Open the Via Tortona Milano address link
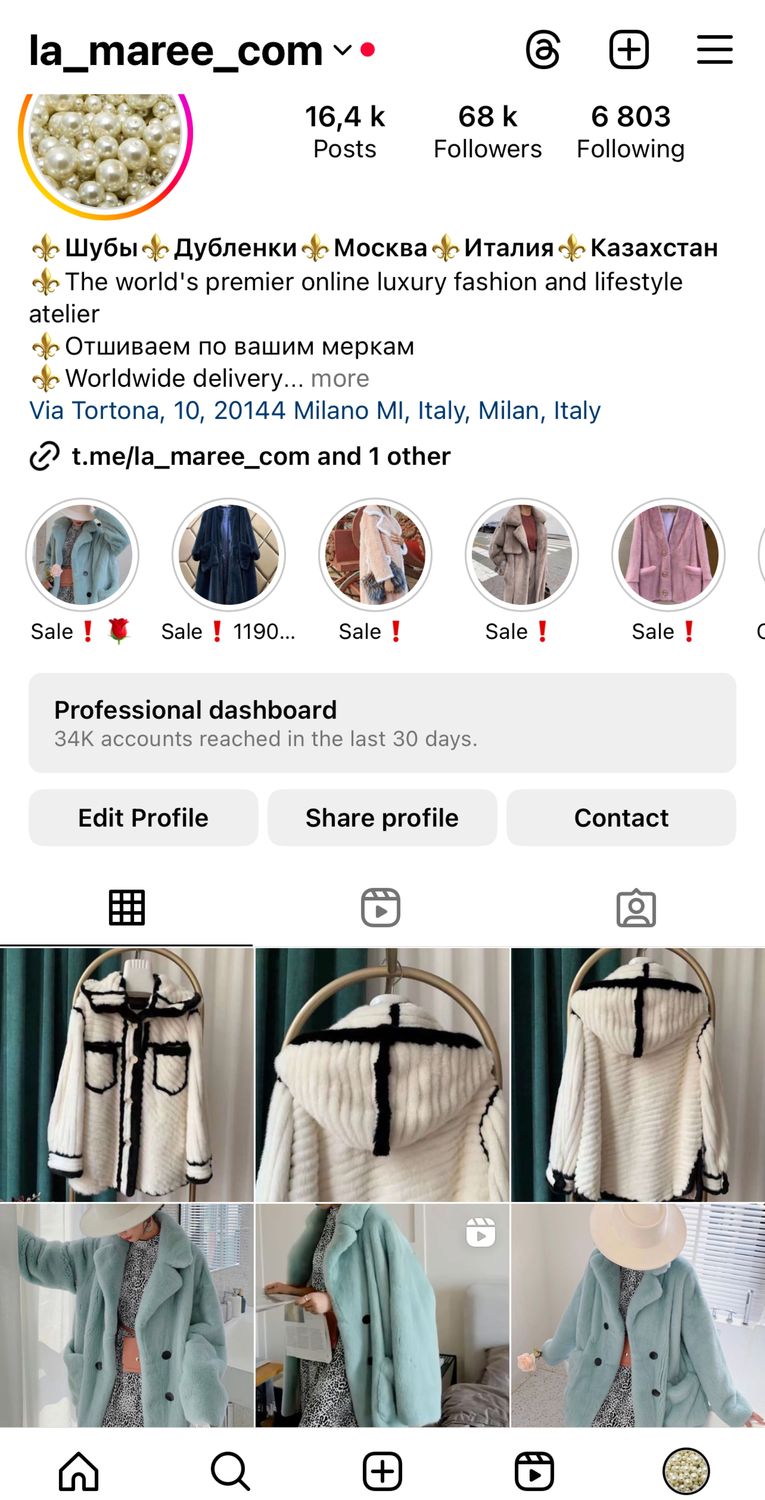 pos(315,410)
